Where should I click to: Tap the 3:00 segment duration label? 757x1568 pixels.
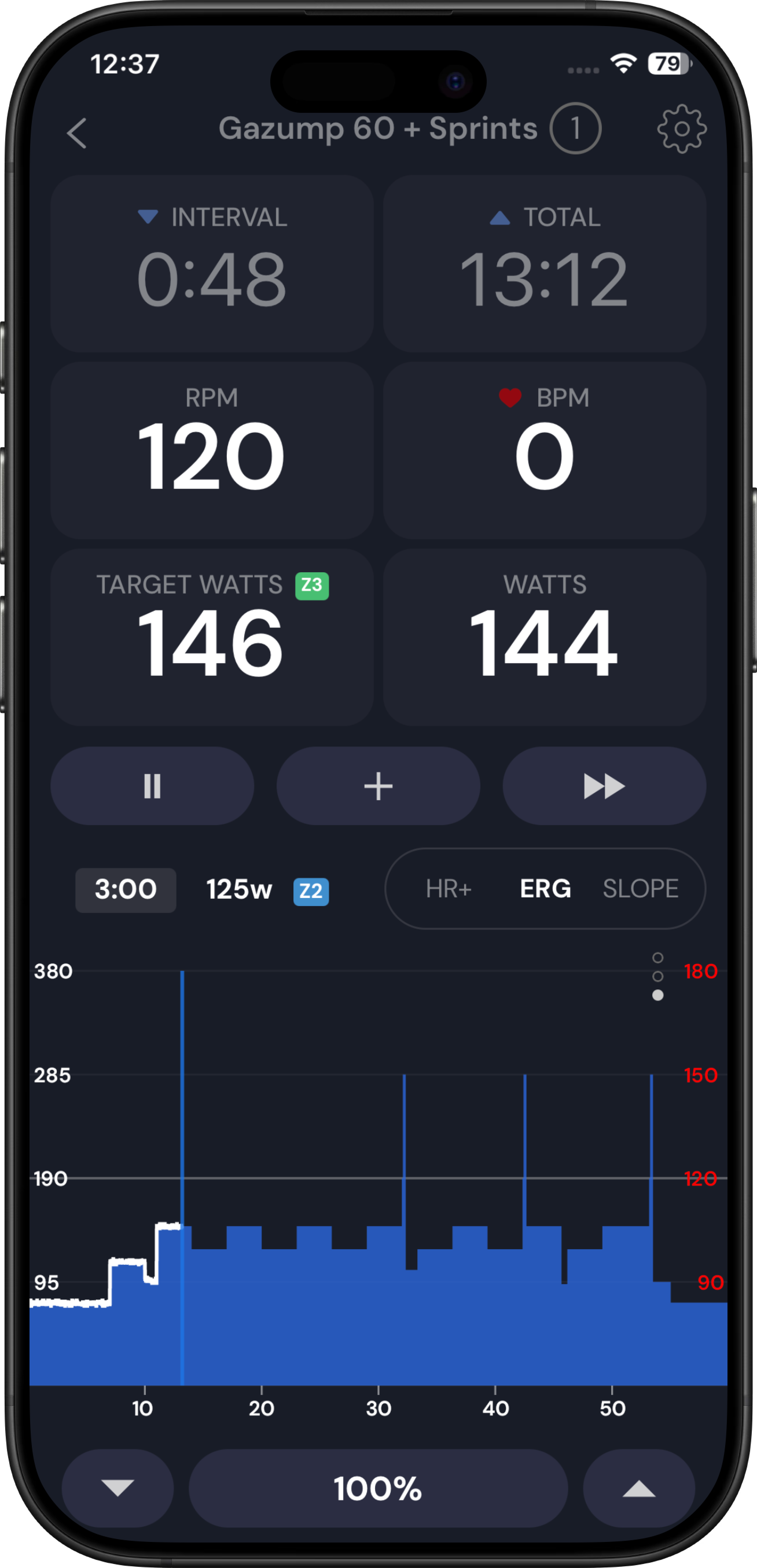[x=126, y=890]
